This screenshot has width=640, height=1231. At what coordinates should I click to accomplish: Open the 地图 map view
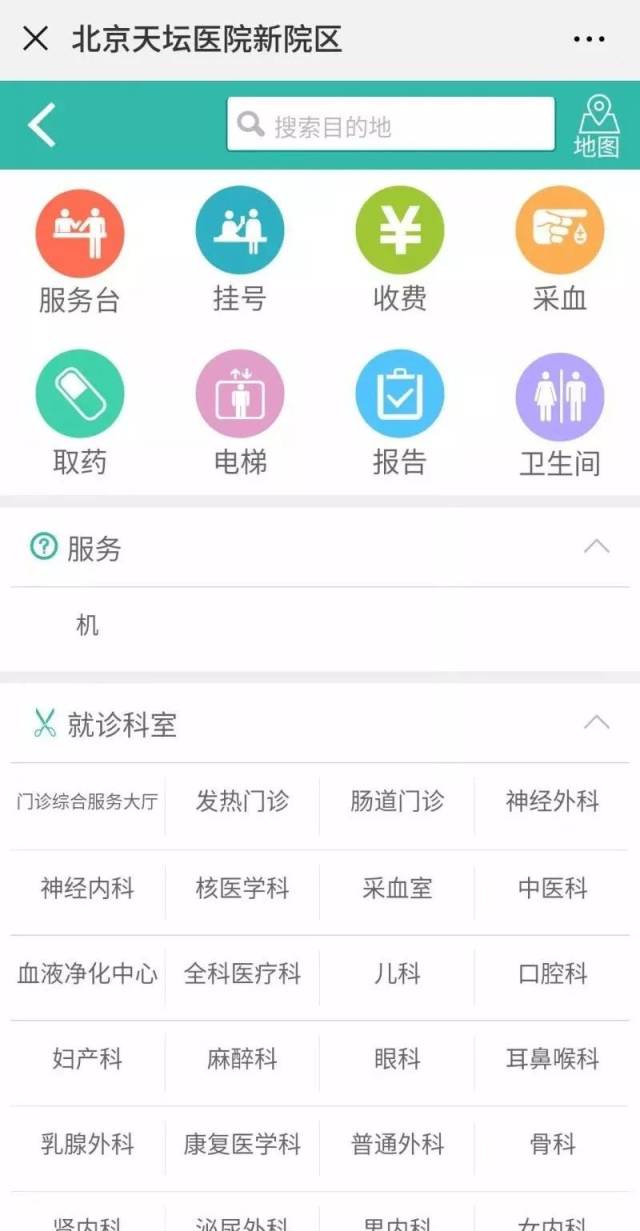[596, 127]
